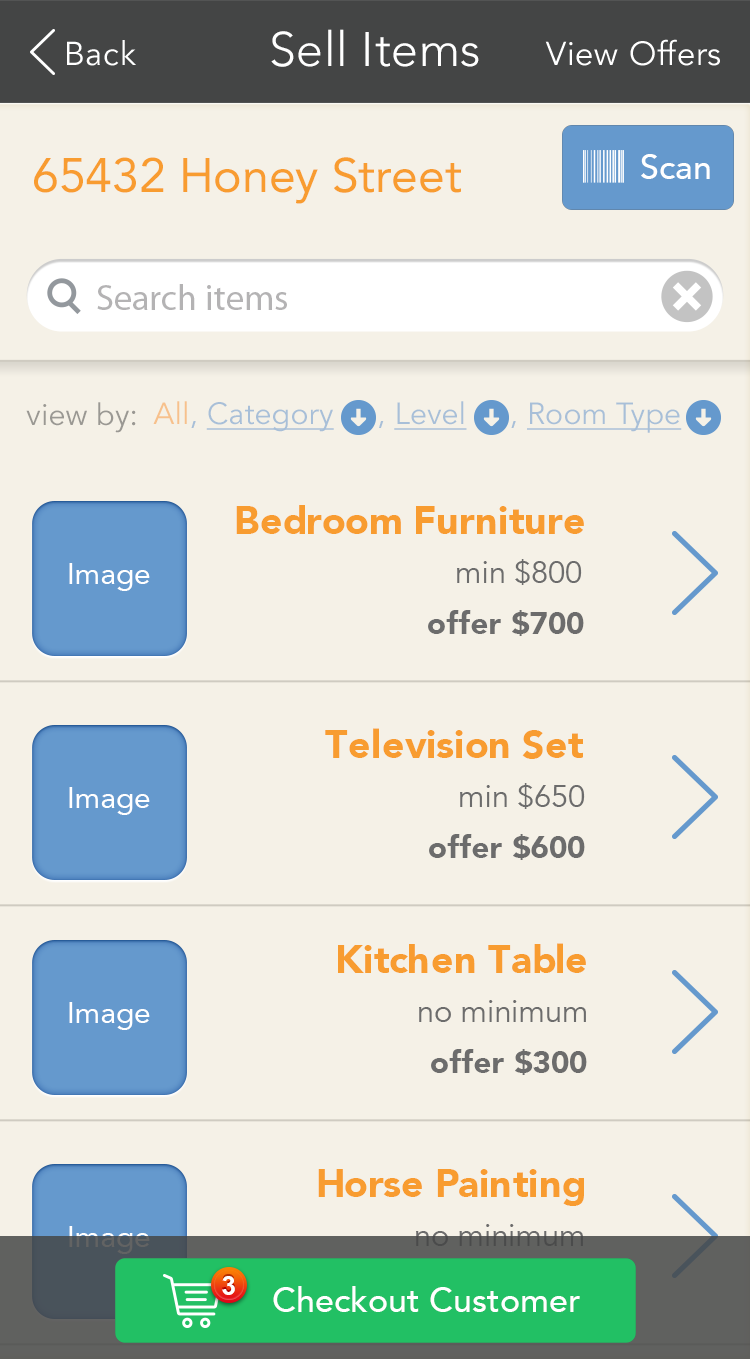Clear the search field with the X

point(687,297)
